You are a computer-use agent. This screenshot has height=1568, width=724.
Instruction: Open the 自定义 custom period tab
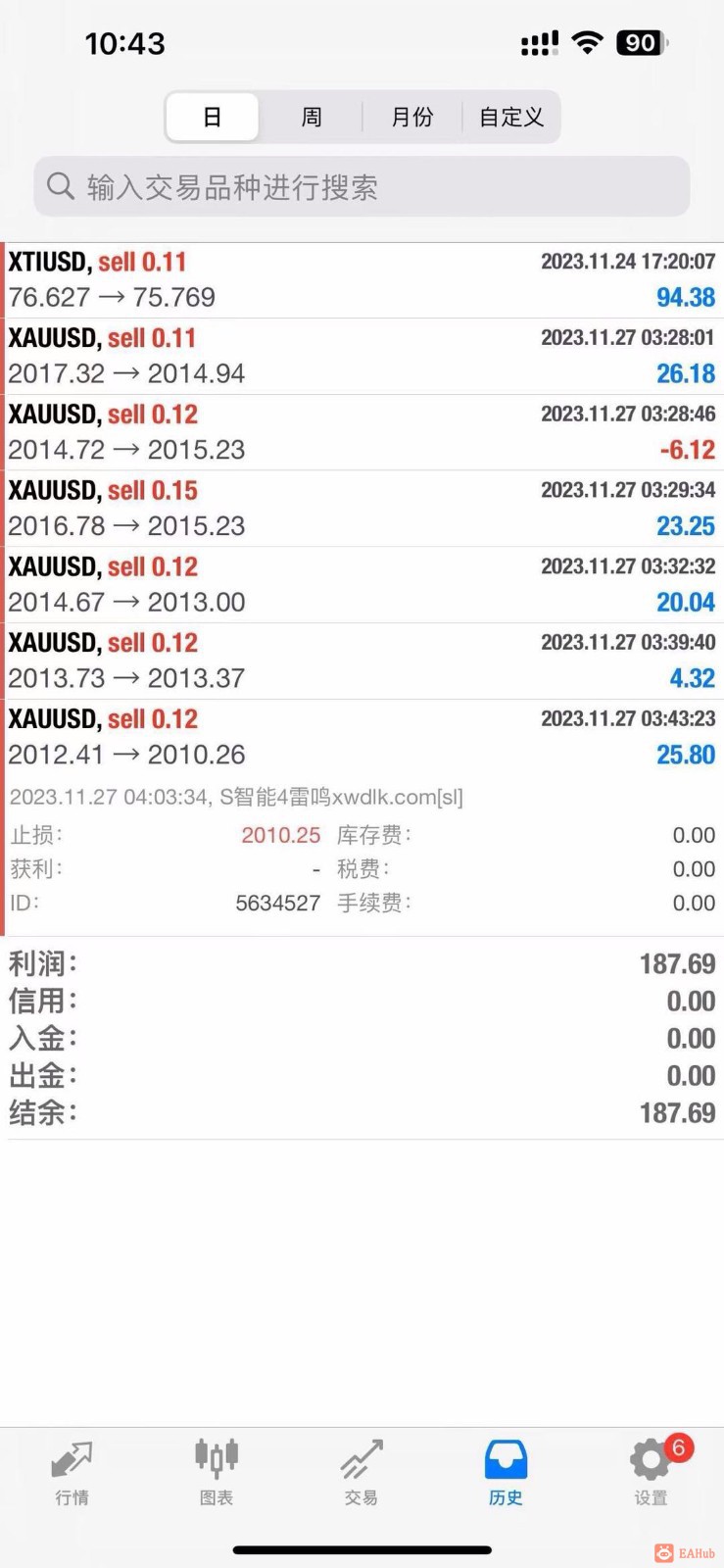point(510,118)
